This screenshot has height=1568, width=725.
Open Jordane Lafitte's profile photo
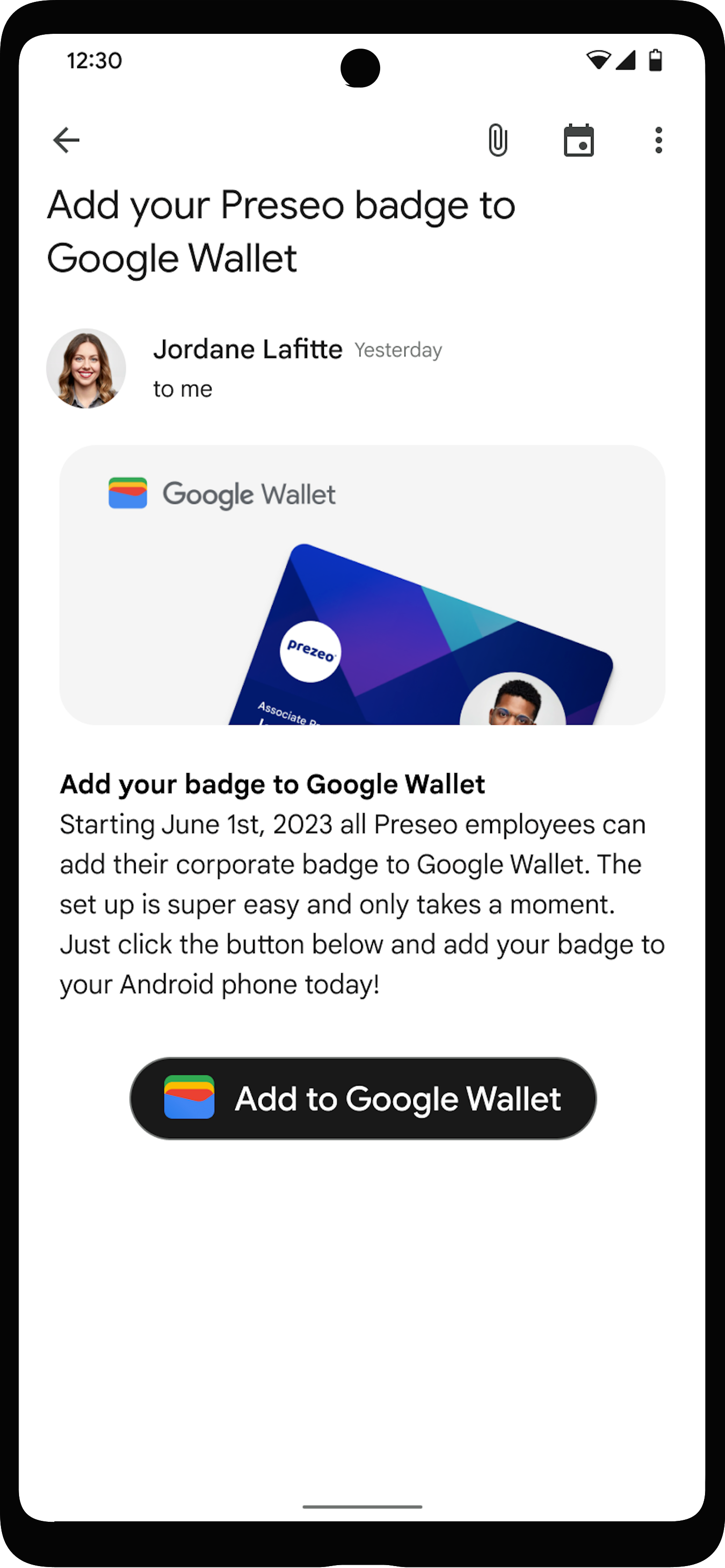(86, 368)
